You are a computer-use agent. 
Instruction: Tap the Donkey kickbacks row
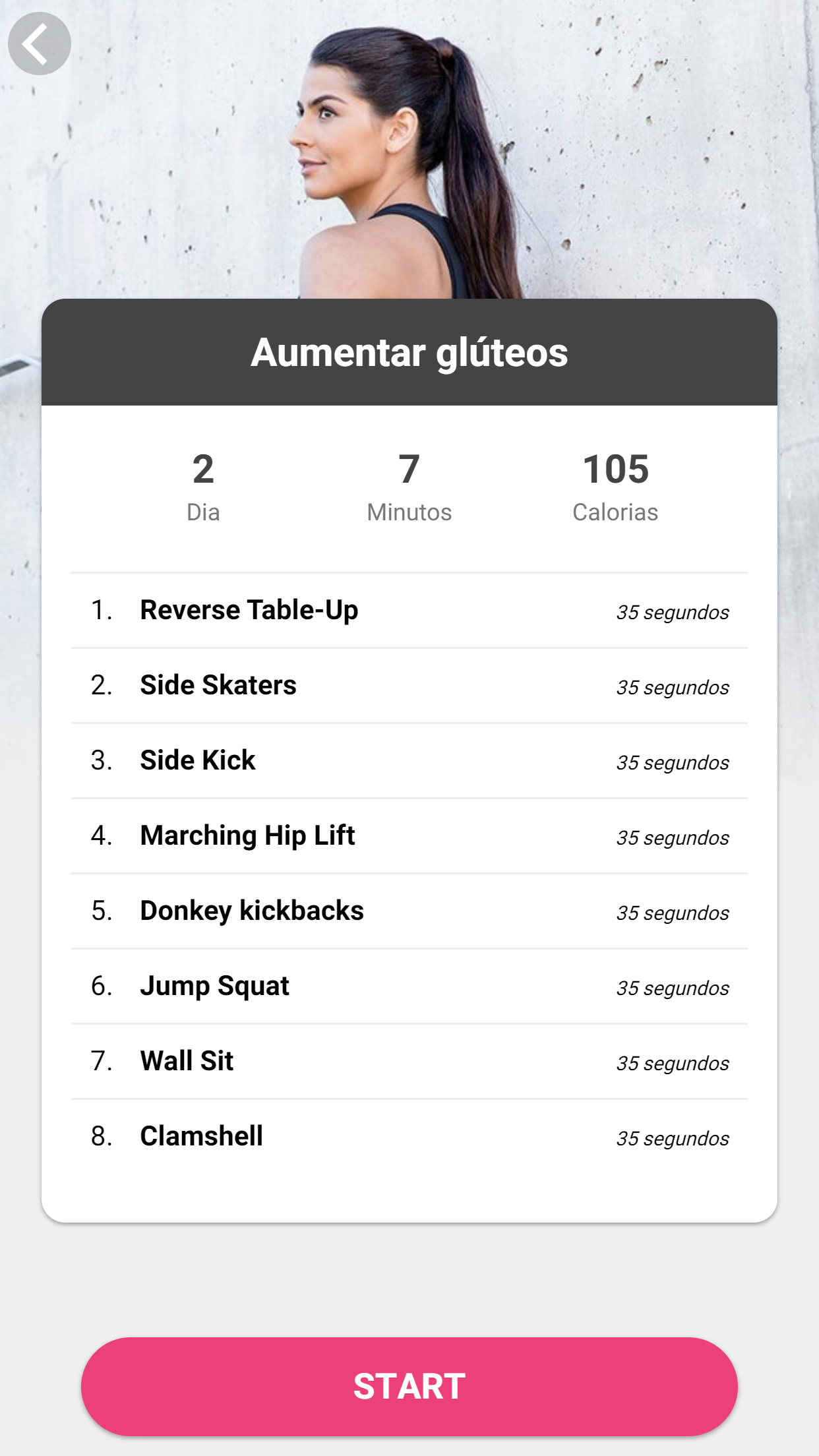(x=409, y=911)
